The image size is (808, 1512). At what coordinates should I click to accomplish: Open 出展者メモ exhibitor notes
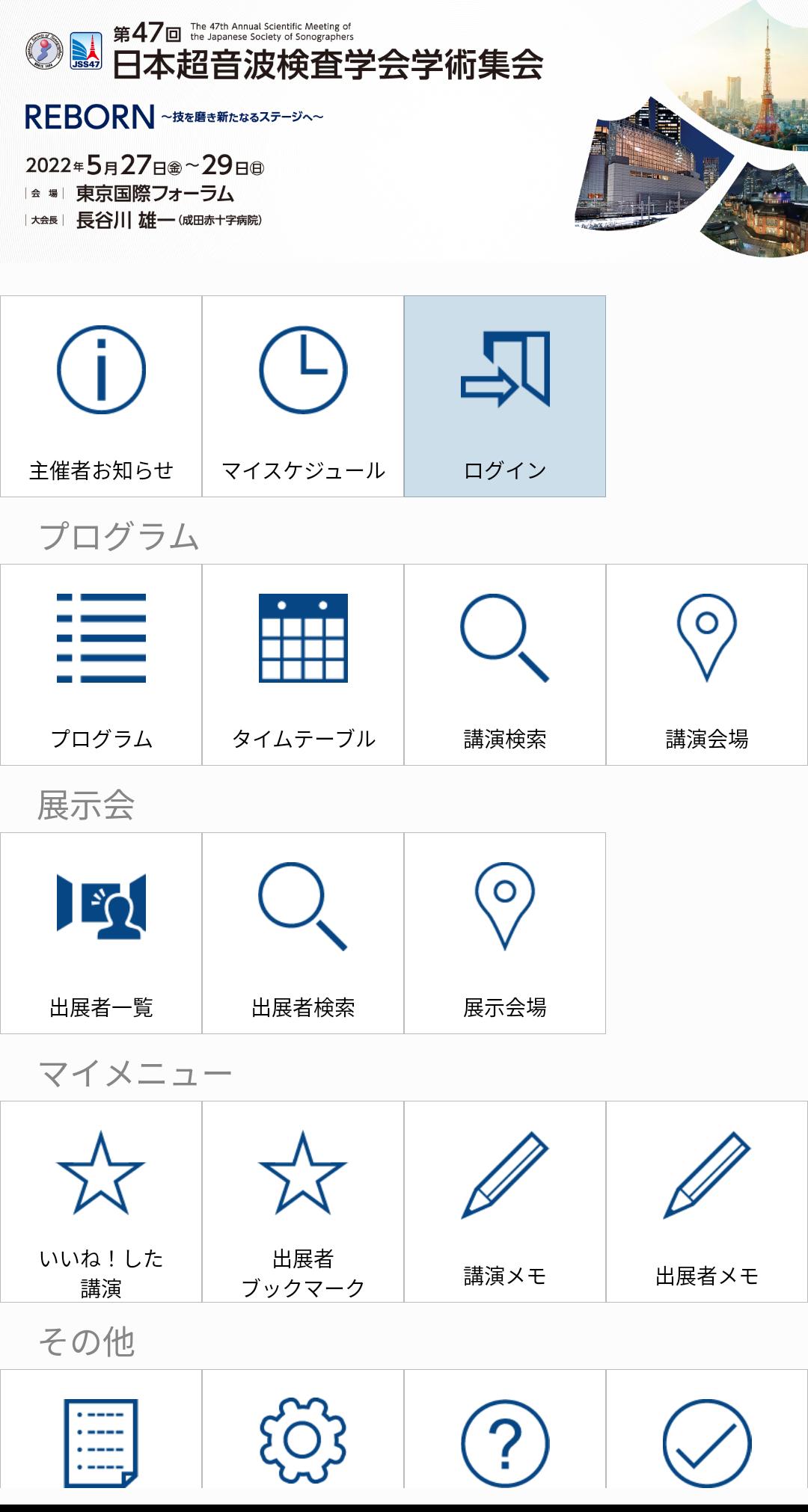[707, 1202]
